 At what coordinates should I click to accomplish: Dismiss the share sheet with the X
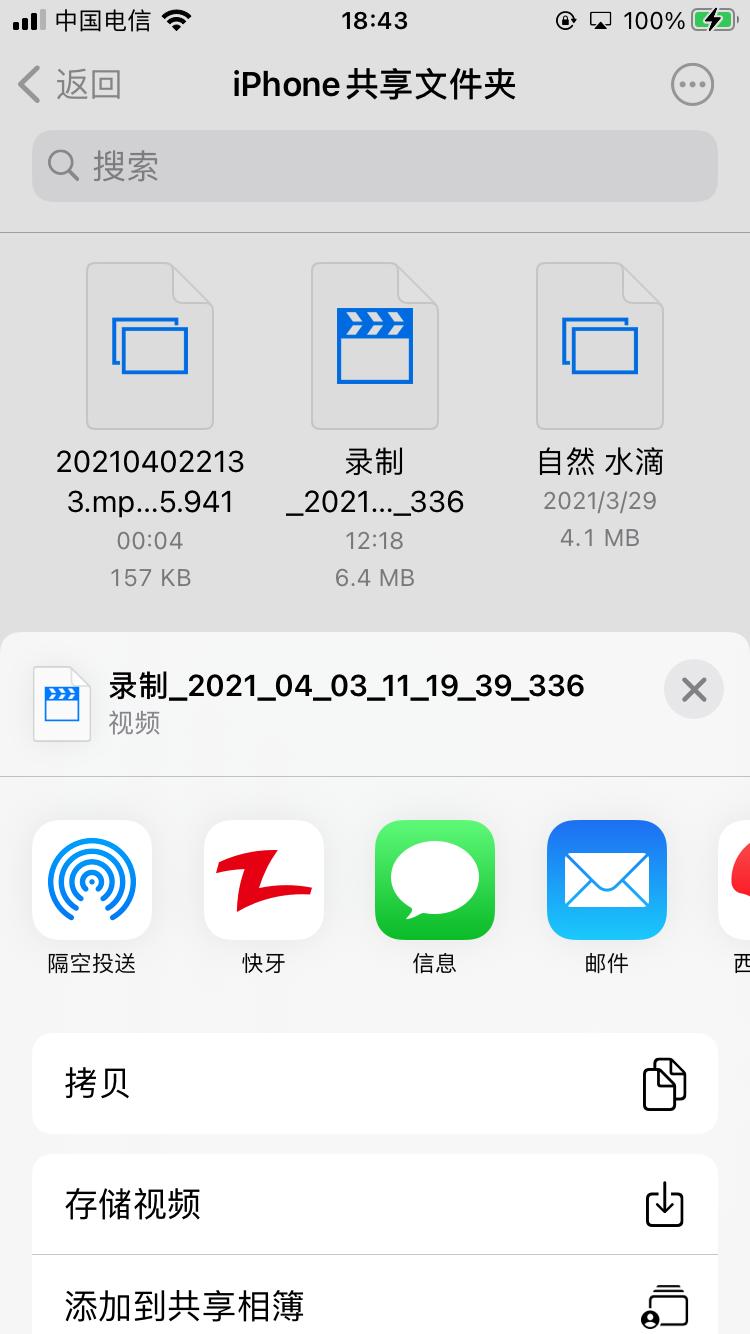[x=693, y=689]
